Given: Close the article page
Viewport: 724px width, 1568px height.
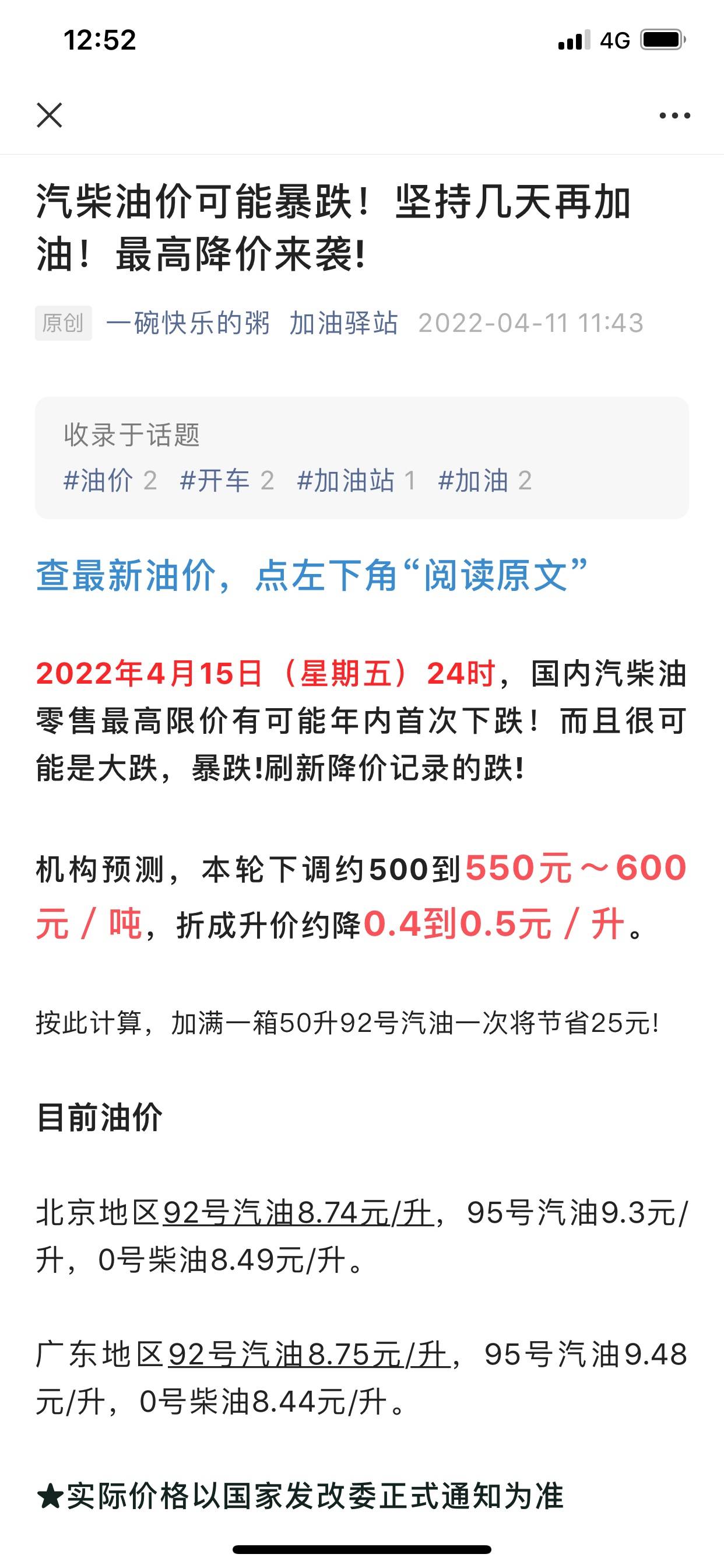Looking at the screenshot, I should point(50,115).
